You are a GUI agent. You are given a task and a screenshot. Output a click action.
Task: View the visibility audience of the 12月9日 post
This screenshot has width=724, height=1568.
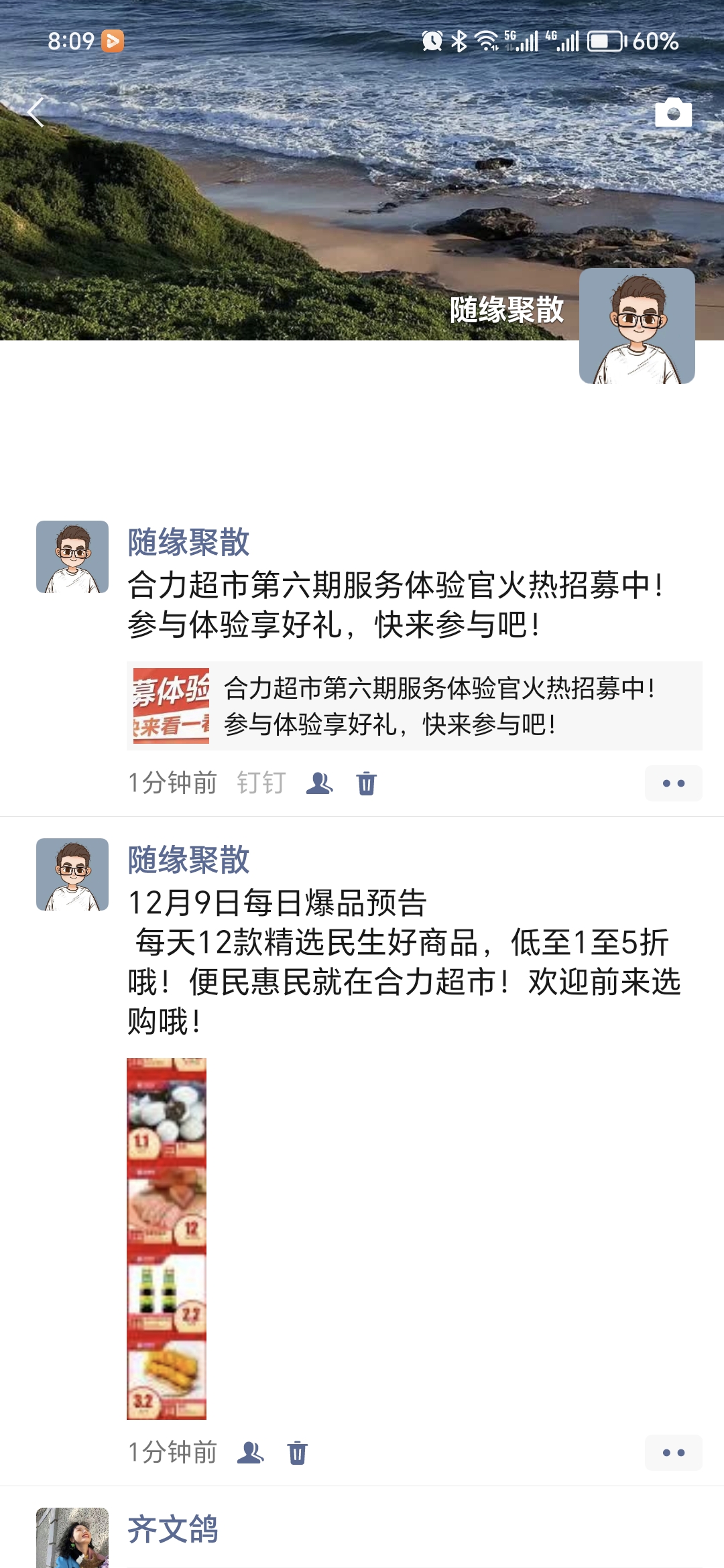251,1453
